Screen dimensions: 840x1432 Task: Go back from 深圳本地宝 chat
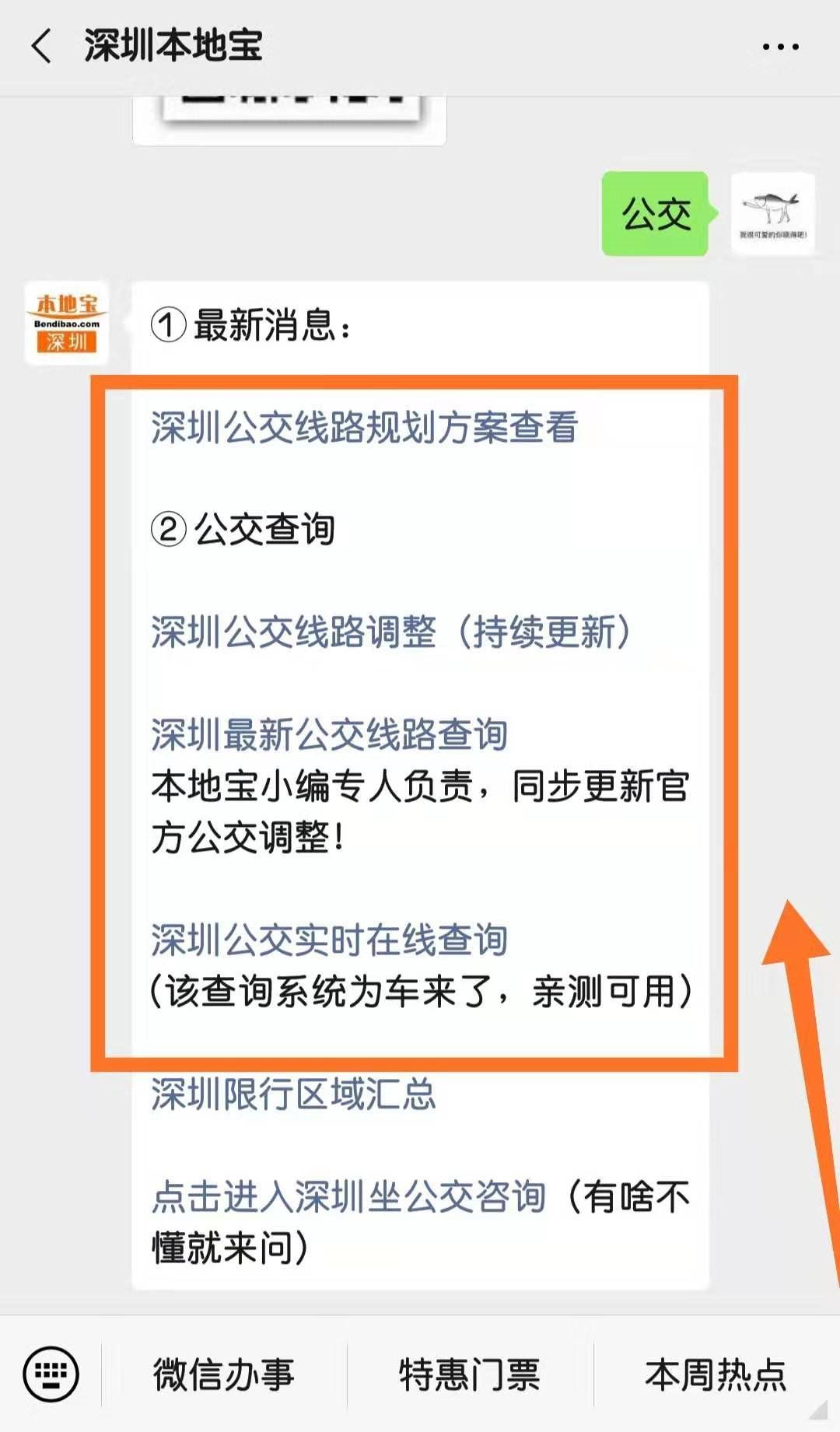click(42, 47)
